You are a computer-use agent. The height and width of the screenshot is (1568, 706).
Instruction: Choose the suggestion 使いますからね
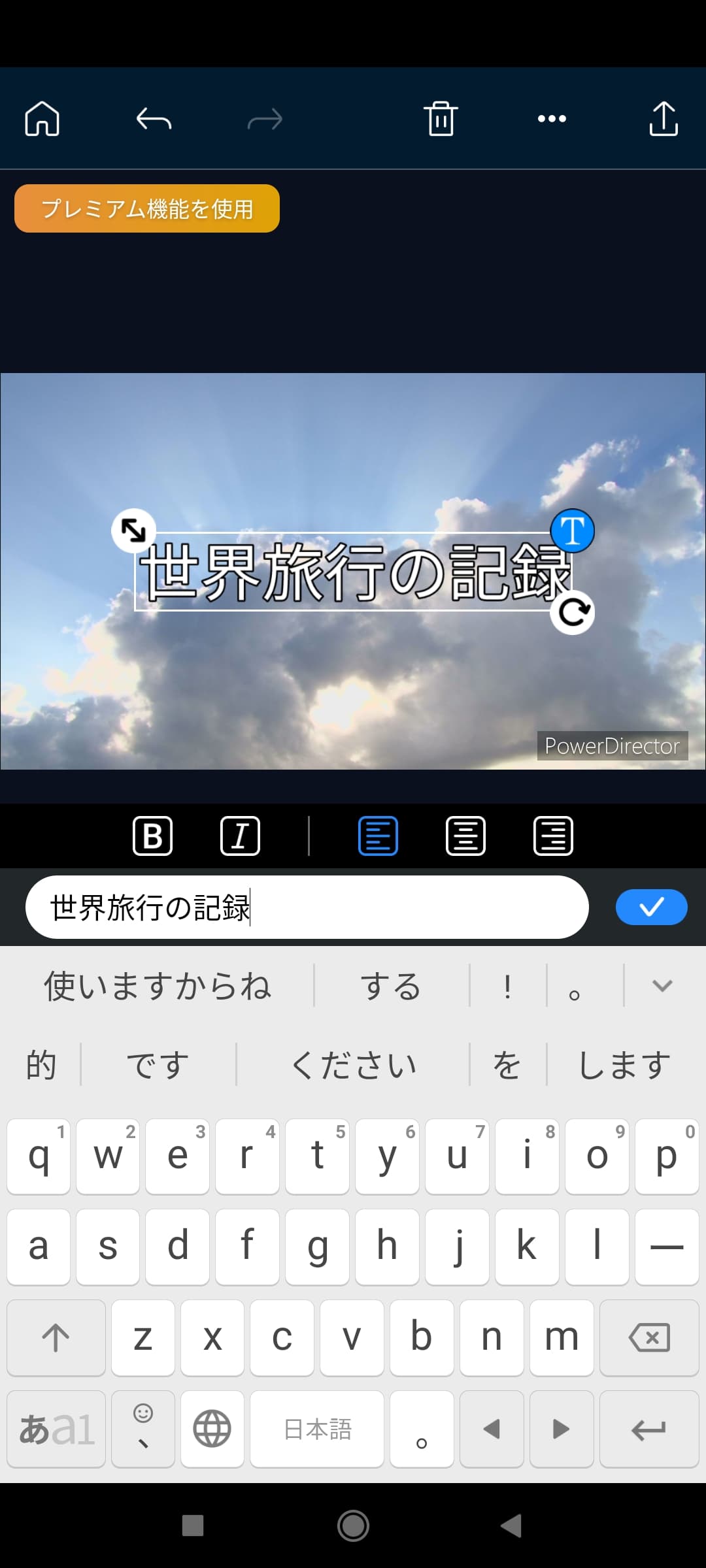(158, 986)
